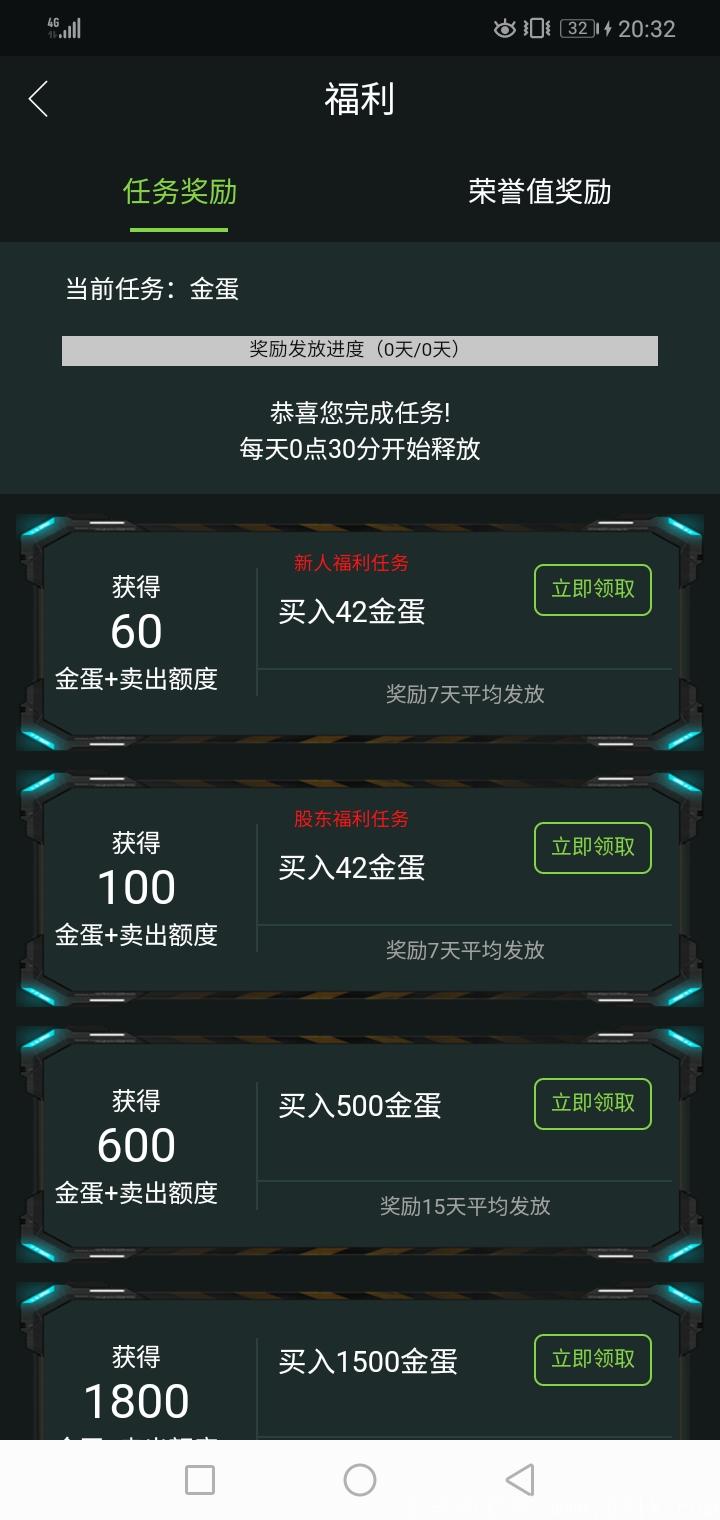Tap the 4G signal strength indicator
This screenshot has width=720, height=1520.
click(x=60, y=26)
